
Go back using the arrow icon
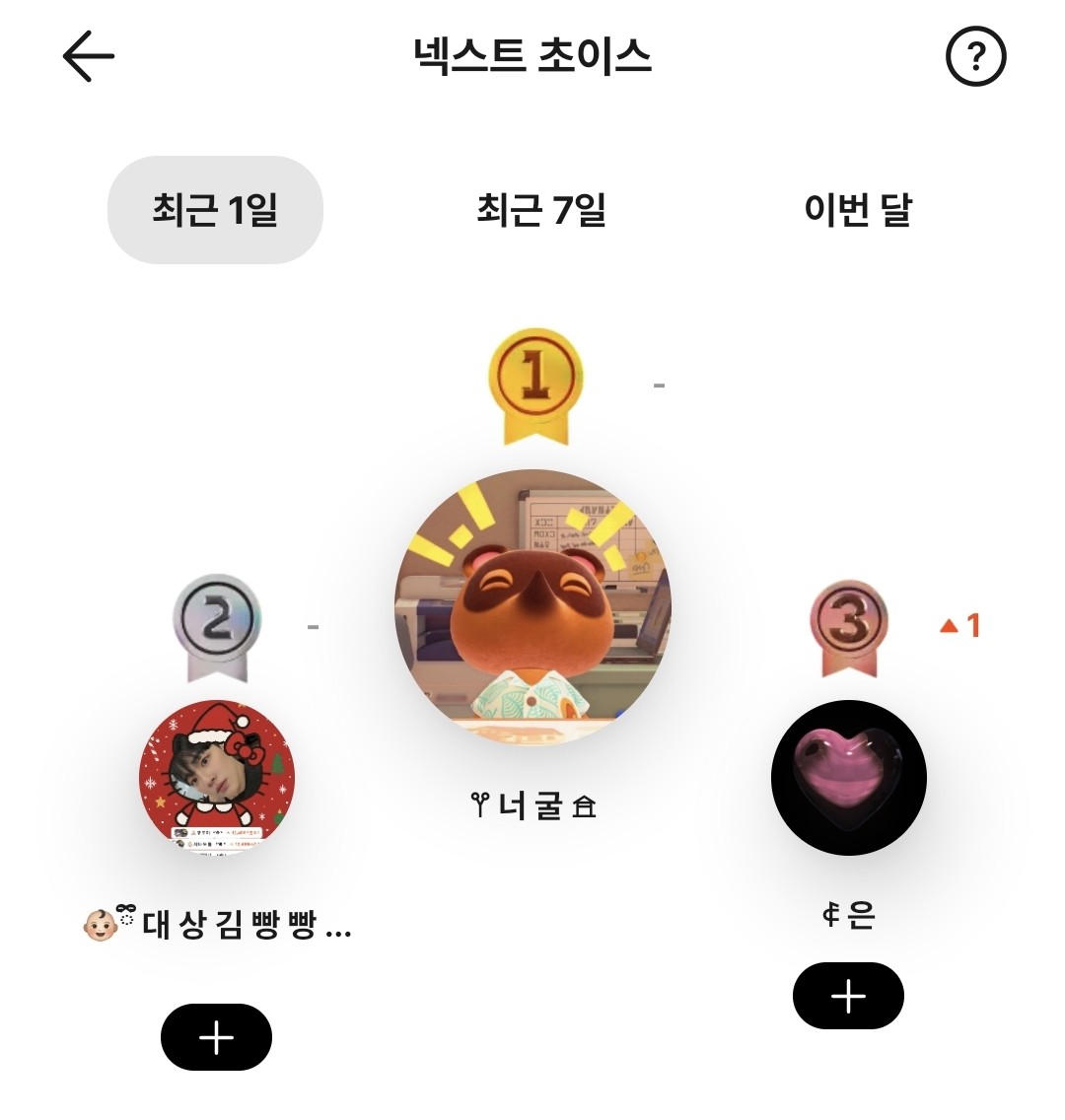click(x=89, y=56)
